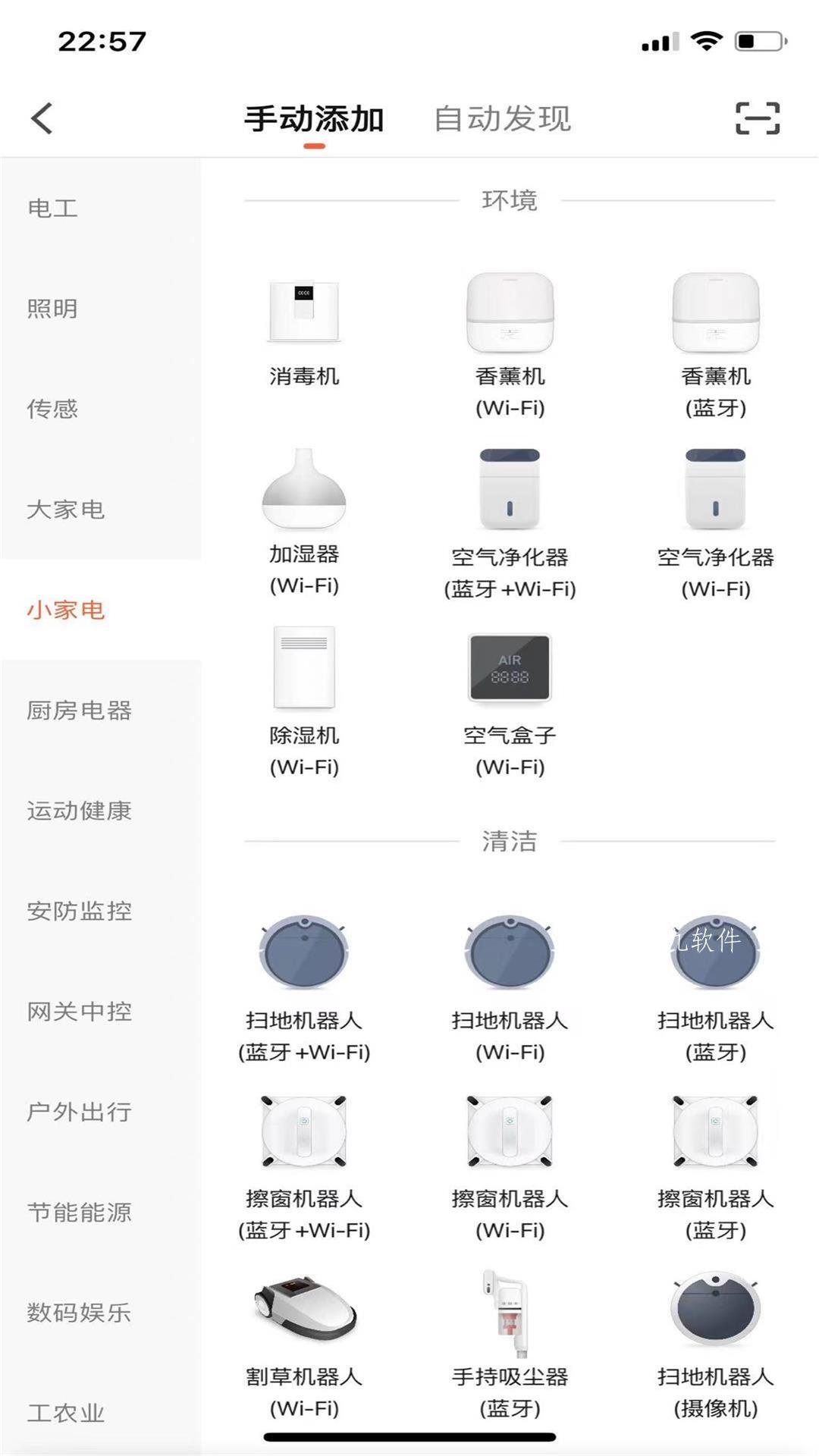The width and height of the screenshot is (819, 1456).
Task: Open the scan code icon
Action: (758, 118)
